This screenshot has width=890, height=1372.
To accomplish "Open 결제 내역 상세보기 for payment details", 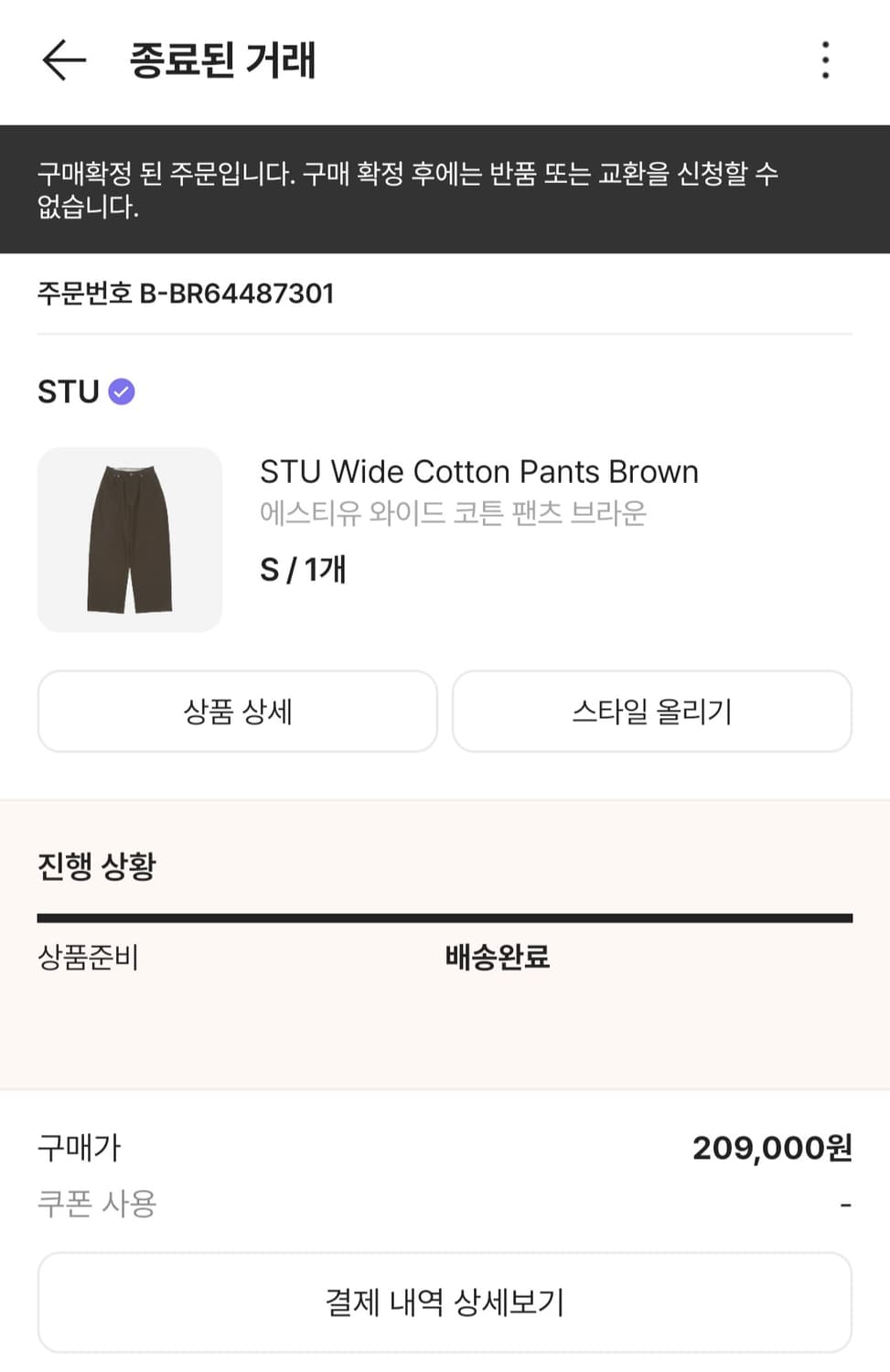I will 445,1301.
